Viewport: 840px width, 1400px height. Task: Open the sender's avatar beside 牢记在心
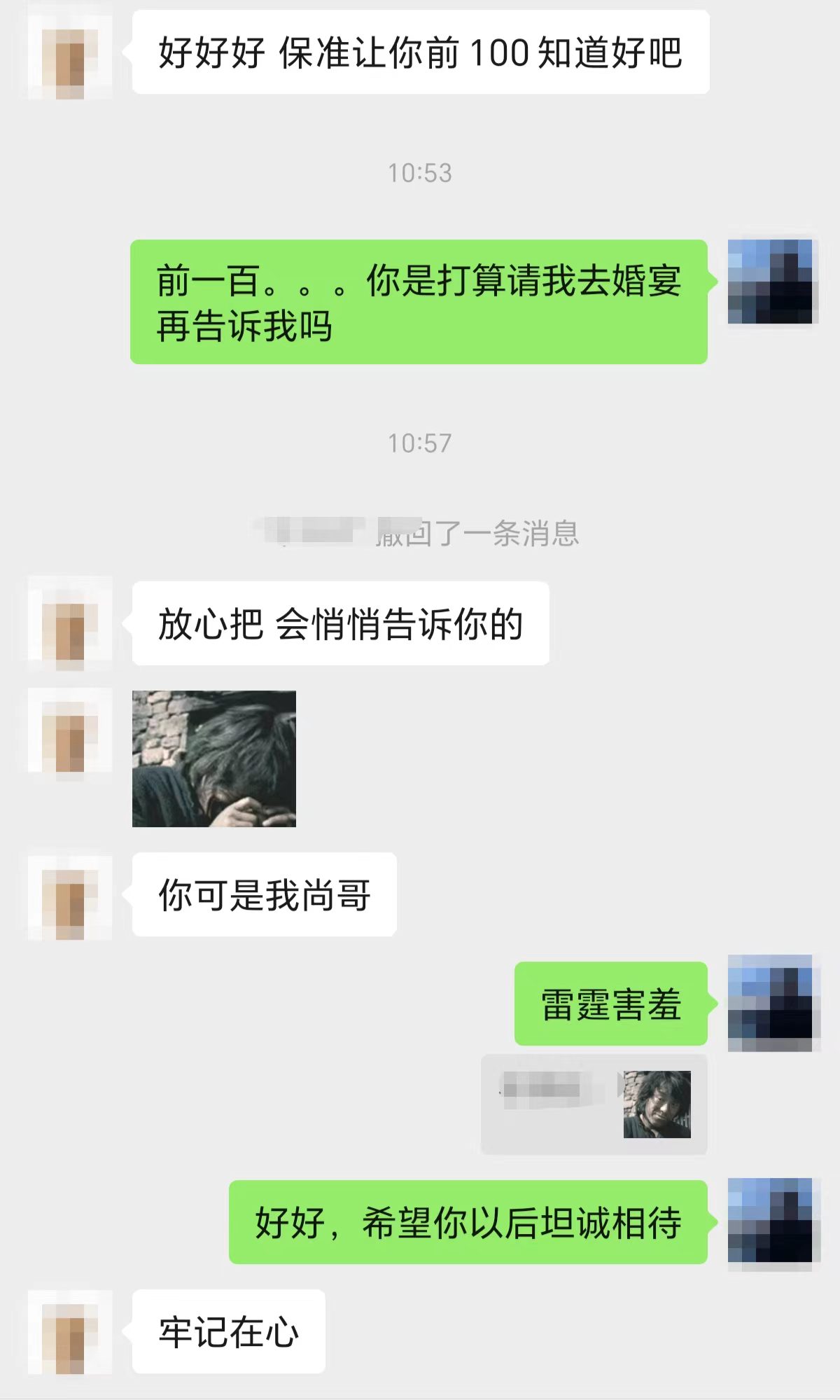point(70,1331)
